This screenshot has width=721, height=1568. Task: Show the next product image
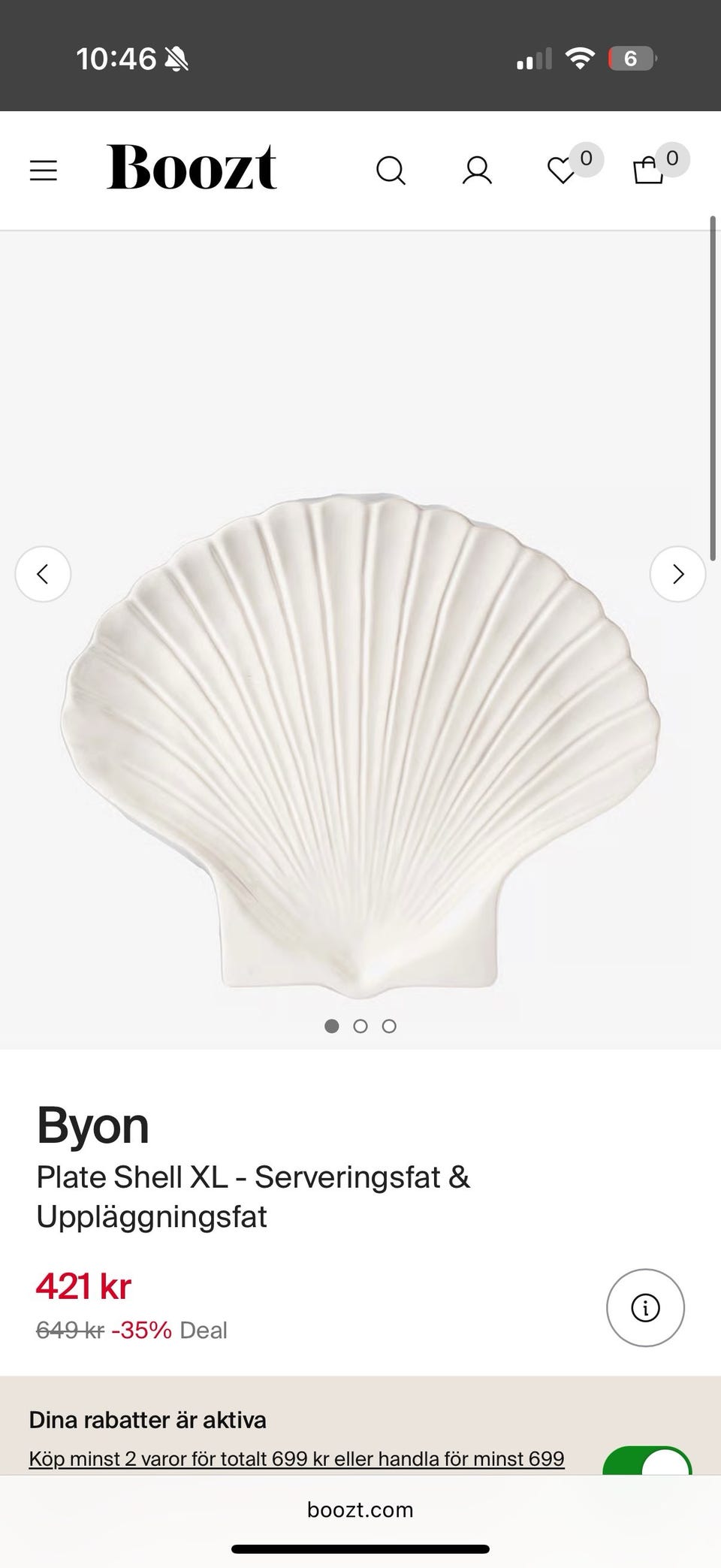pyautogui.click(x=677, y=574)
